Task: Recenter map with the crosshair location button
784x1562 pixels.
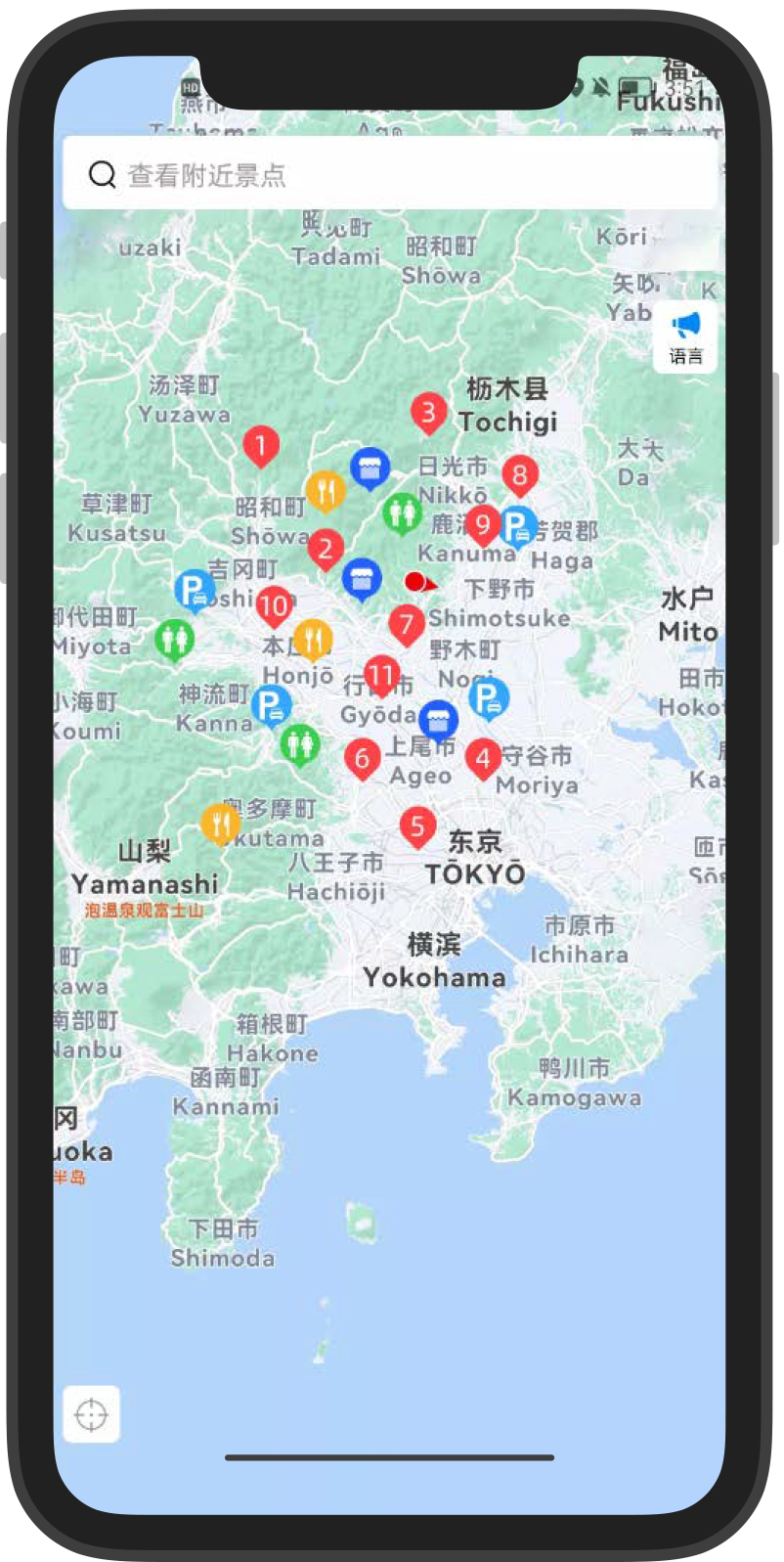Action: (x=91, y=1413)
